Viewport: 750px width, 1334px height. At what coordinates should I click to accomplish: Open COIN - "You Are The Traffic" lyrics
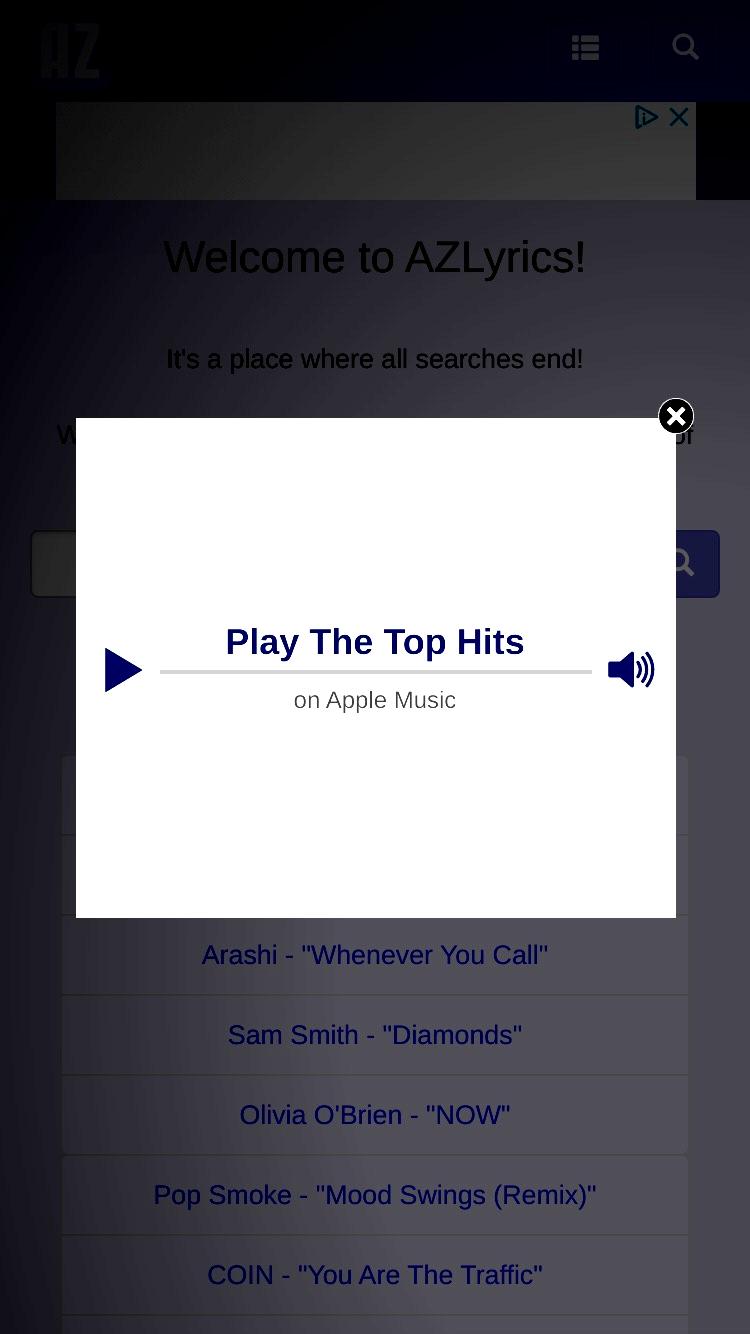[x=375, y=1275]
